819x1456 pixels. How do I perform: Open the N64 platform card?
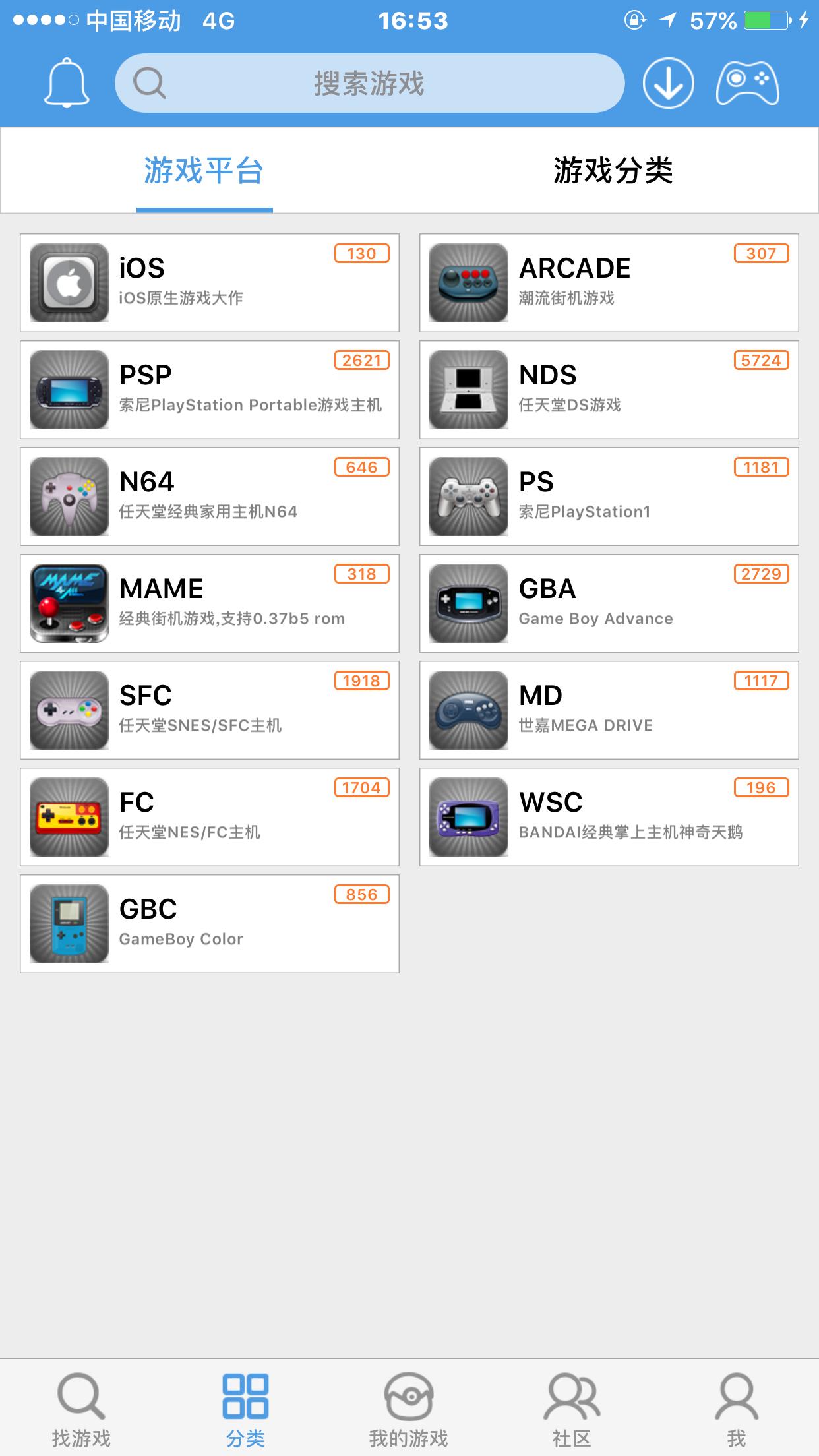(210, 497)
